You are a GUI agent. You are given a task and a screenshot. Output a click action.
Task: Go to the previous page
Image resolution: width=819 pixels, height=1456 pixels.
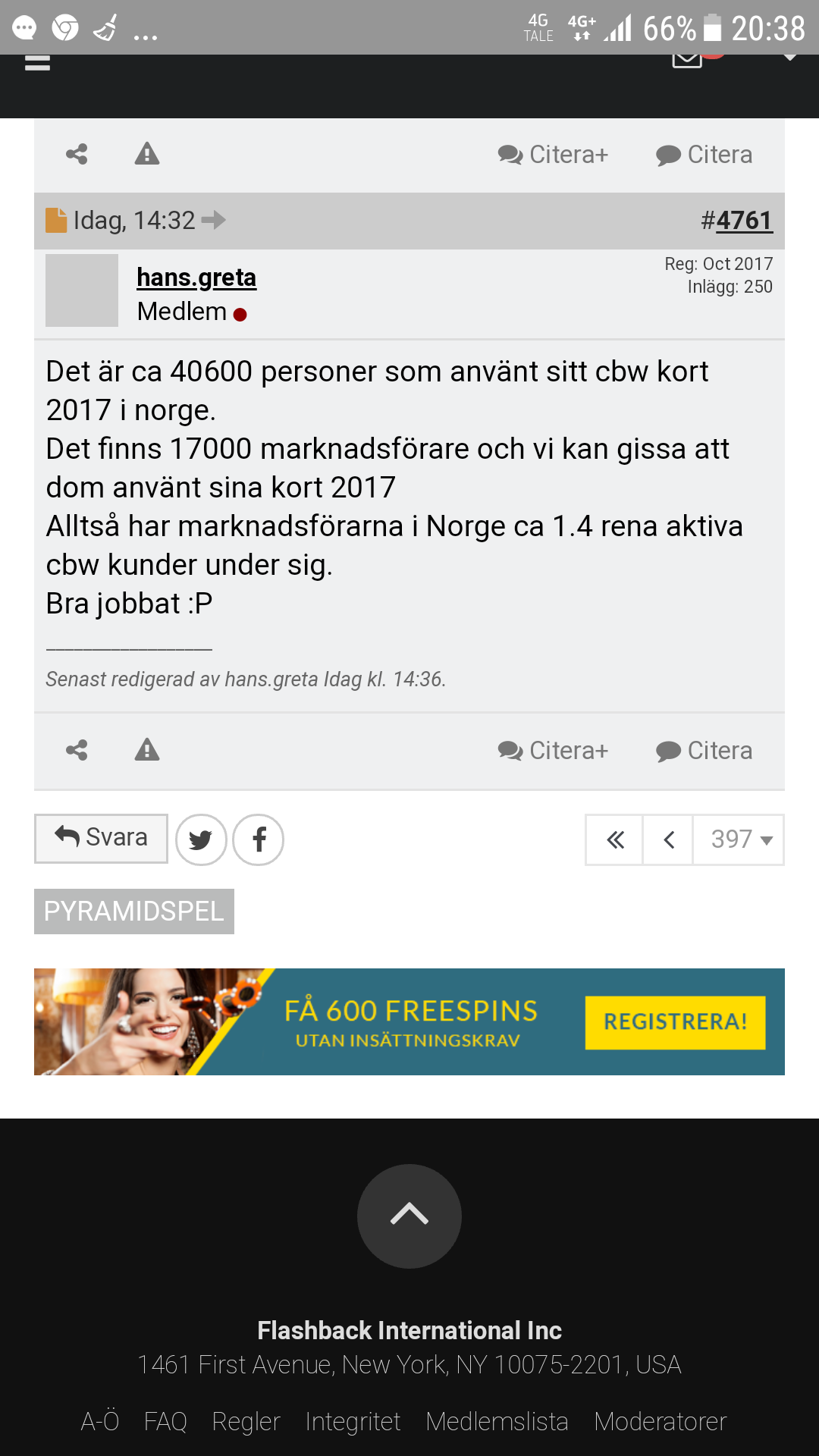668,839
